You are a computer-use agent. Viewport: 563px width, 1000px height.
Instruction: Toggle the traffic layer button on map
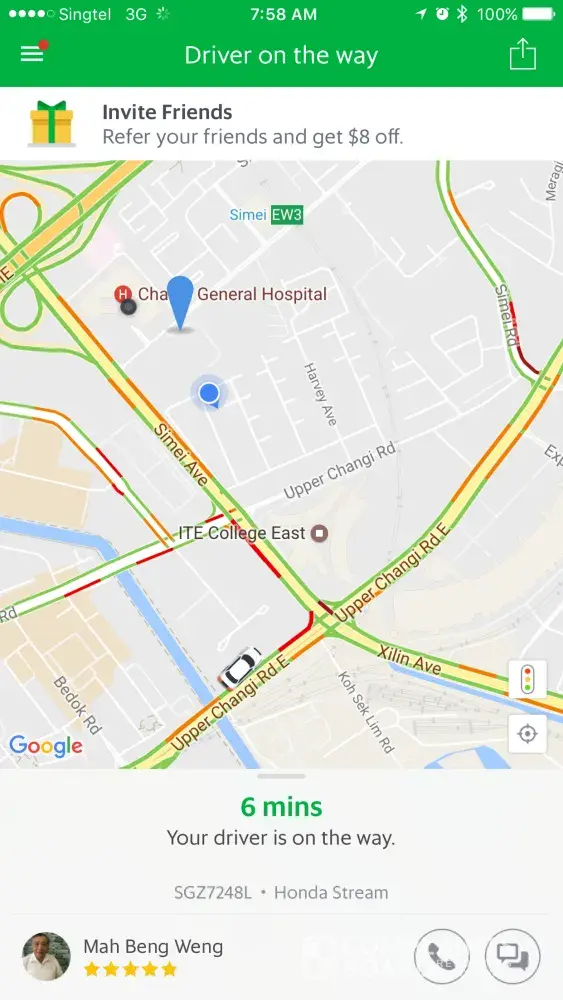tap(527, 679)
